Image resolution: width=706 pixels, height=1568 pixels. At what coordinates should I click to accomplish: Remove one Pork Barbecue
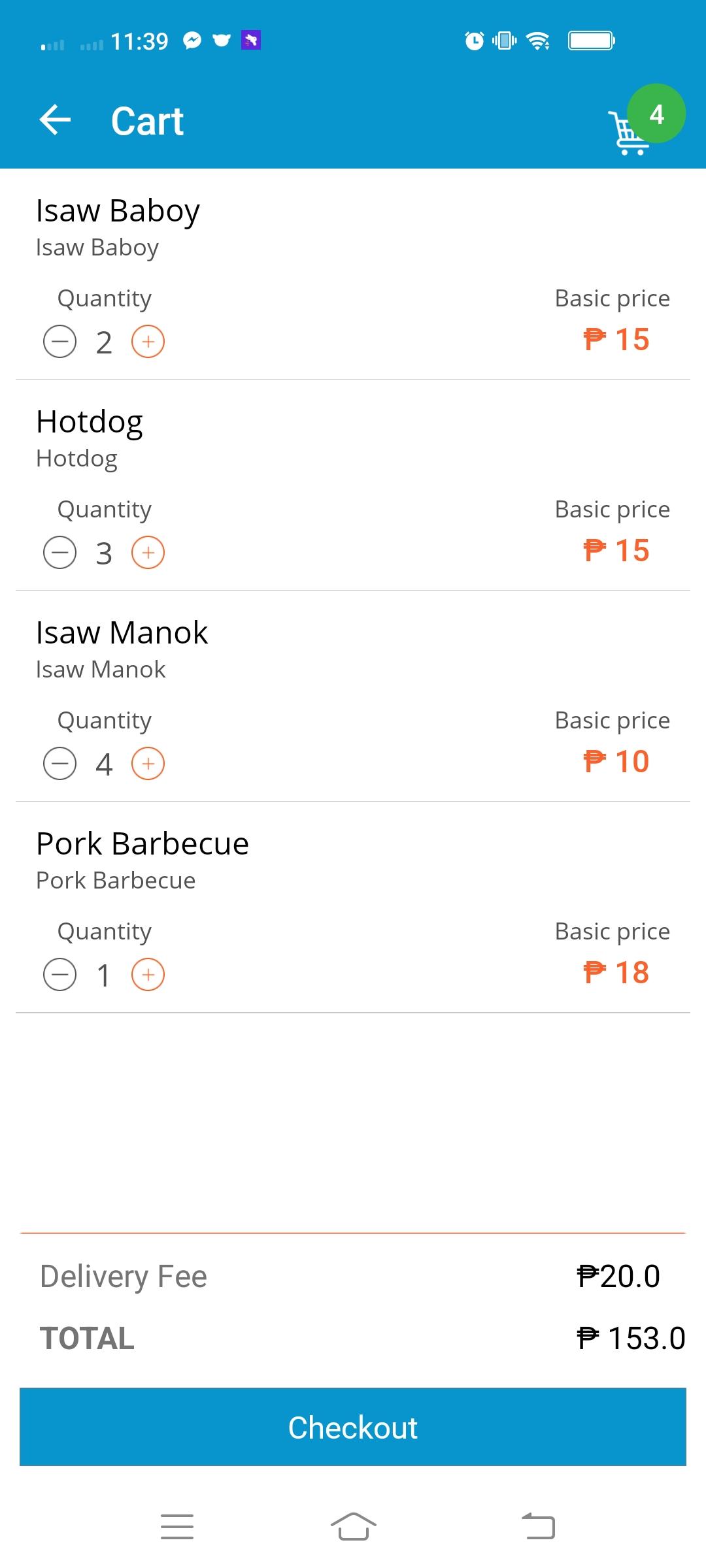point(60,975)
